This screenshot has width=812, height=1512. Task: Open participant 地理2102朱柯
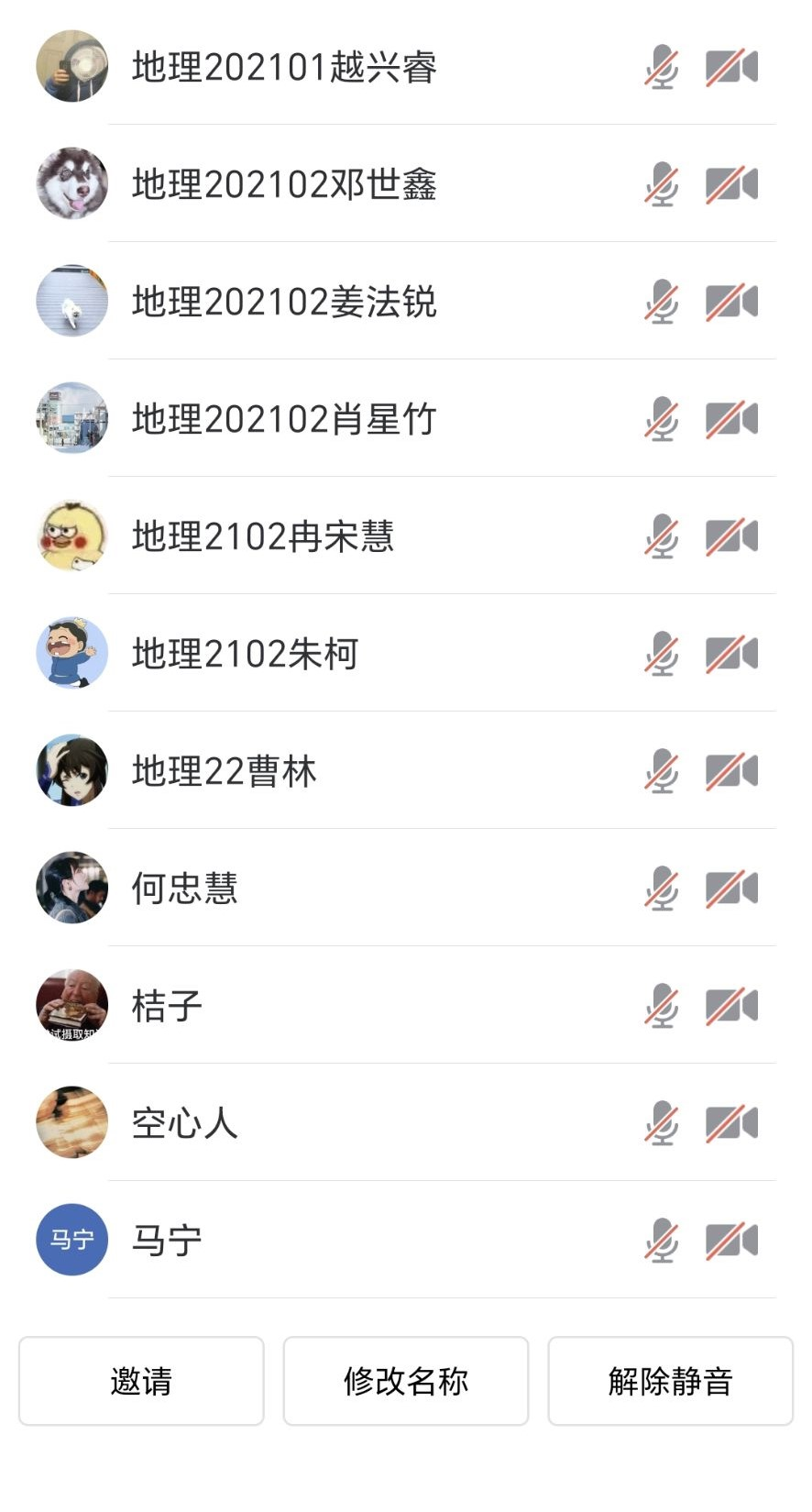245,654
